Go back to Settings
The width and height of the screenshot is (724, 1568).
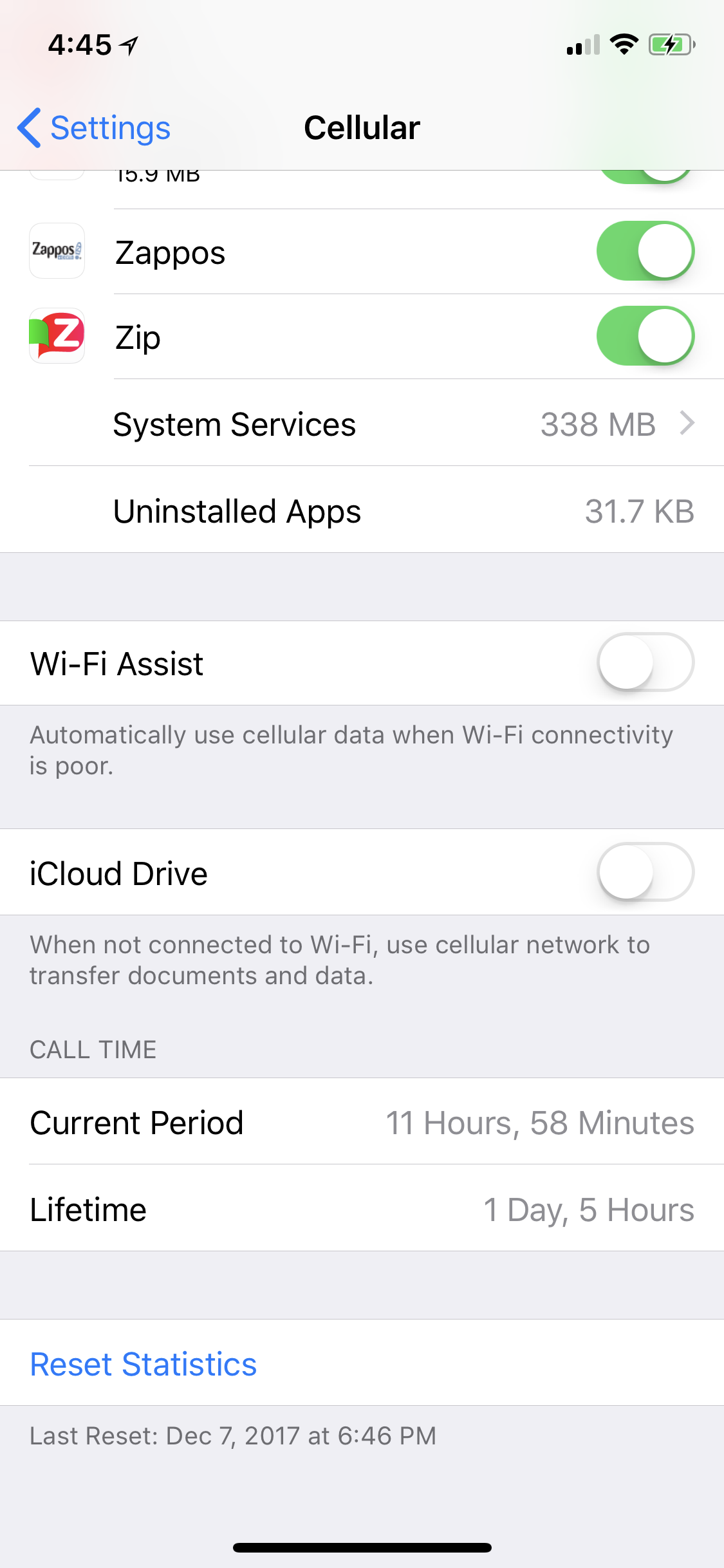coord(95,127)
